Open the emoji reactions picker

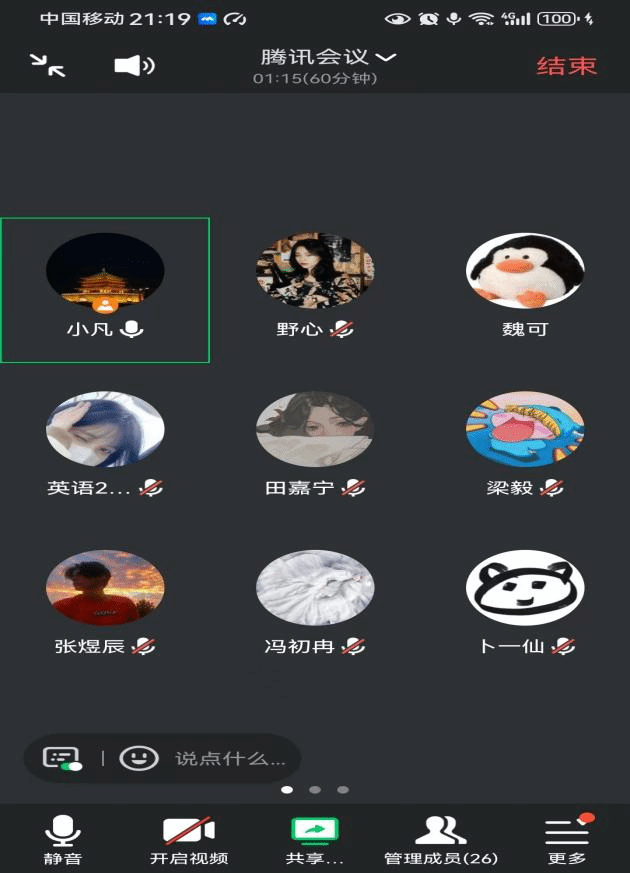click(138, 758)
